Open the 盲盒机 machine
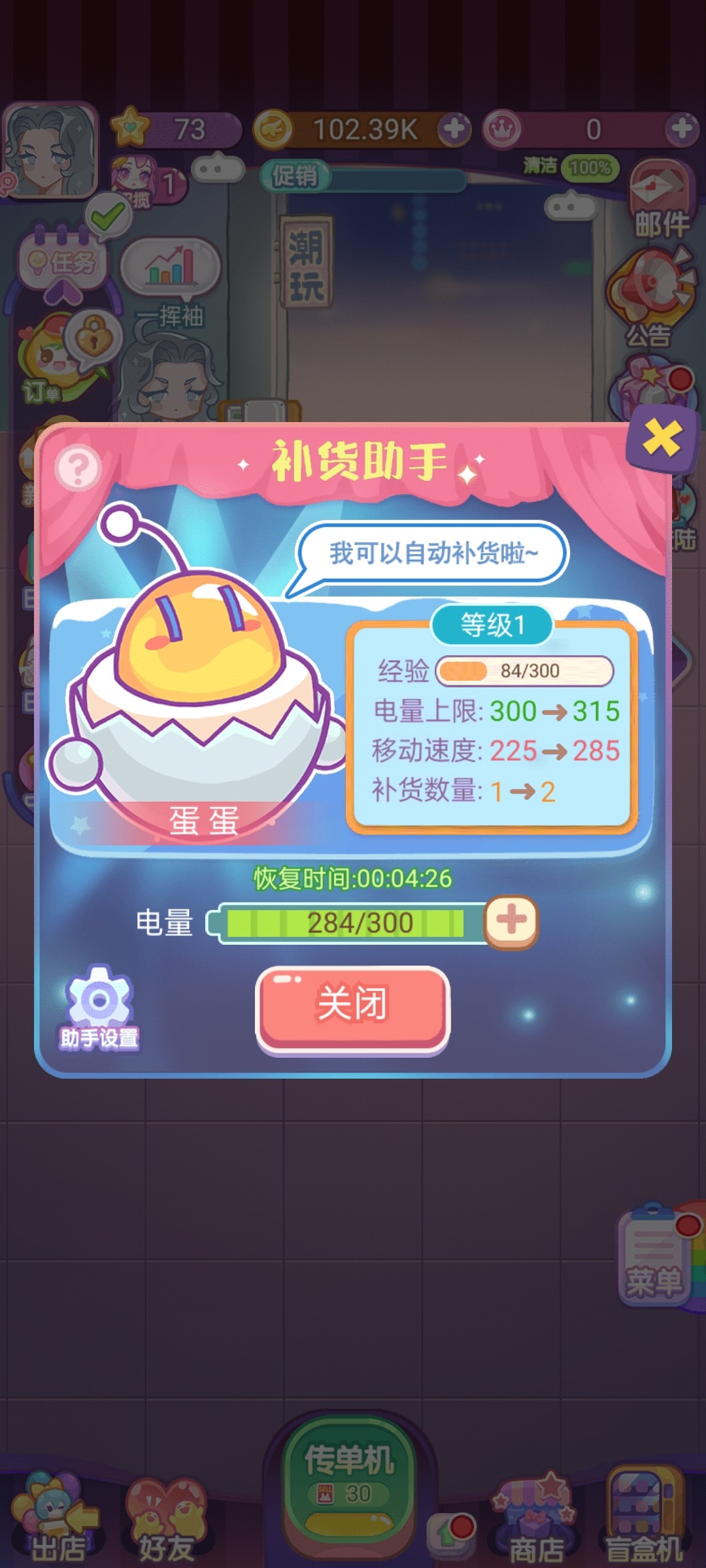Image resolution: width=706 pixels, height=1568 pixels. point(644,1516)
